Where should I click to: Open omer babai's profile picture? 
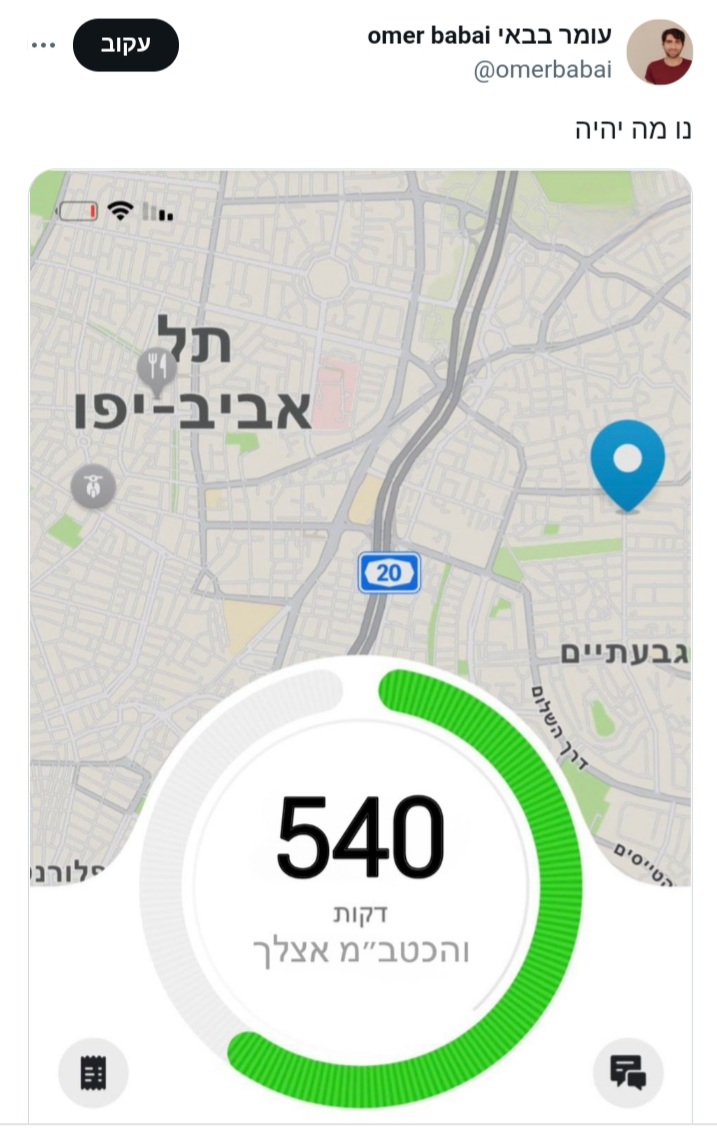(x=659, y=52)
